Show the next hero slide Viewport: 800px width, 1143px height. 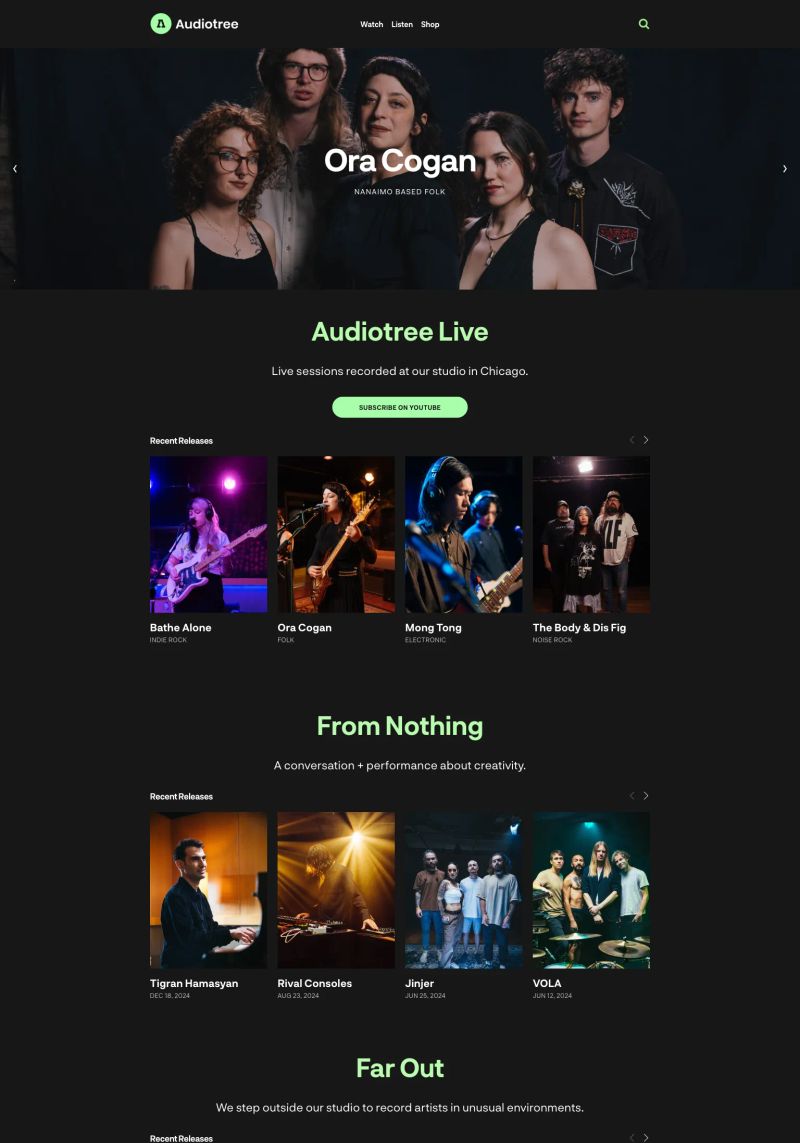coord(784,169)
